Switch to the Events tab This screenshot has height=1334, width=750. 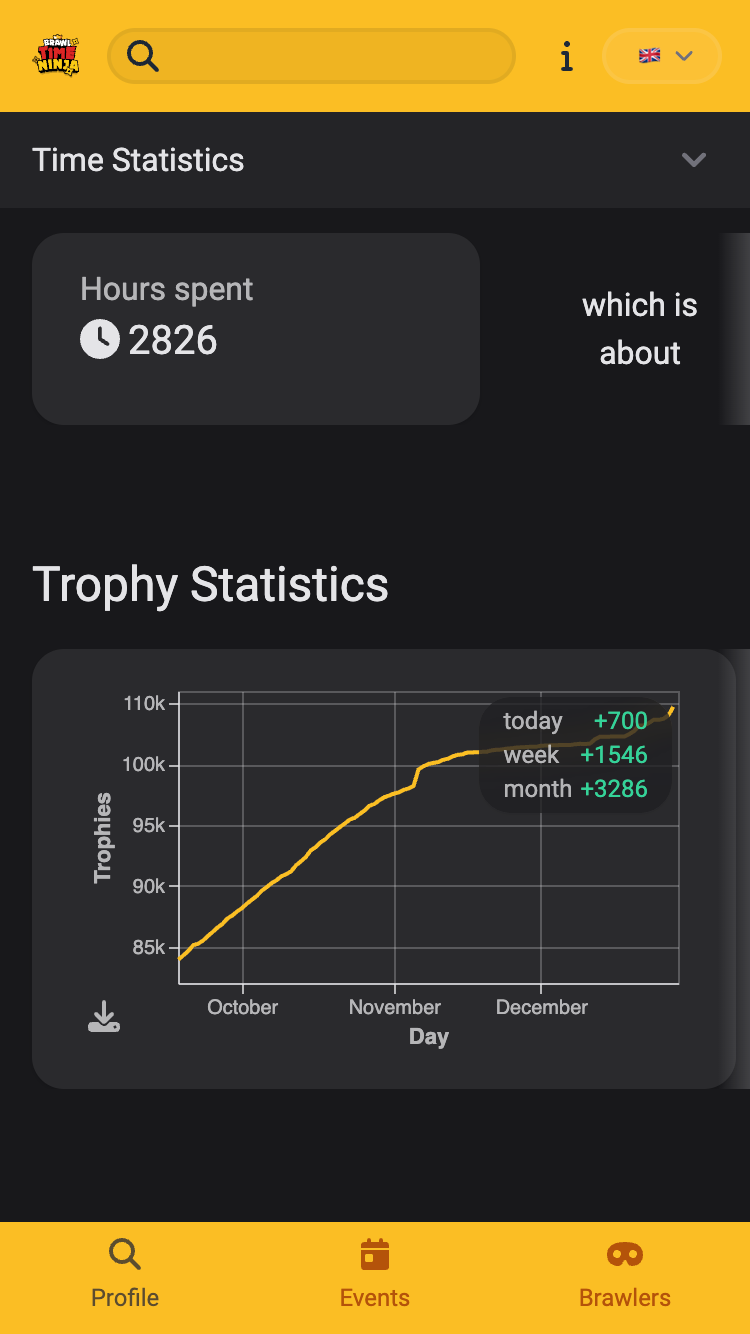pos(375,1275)
